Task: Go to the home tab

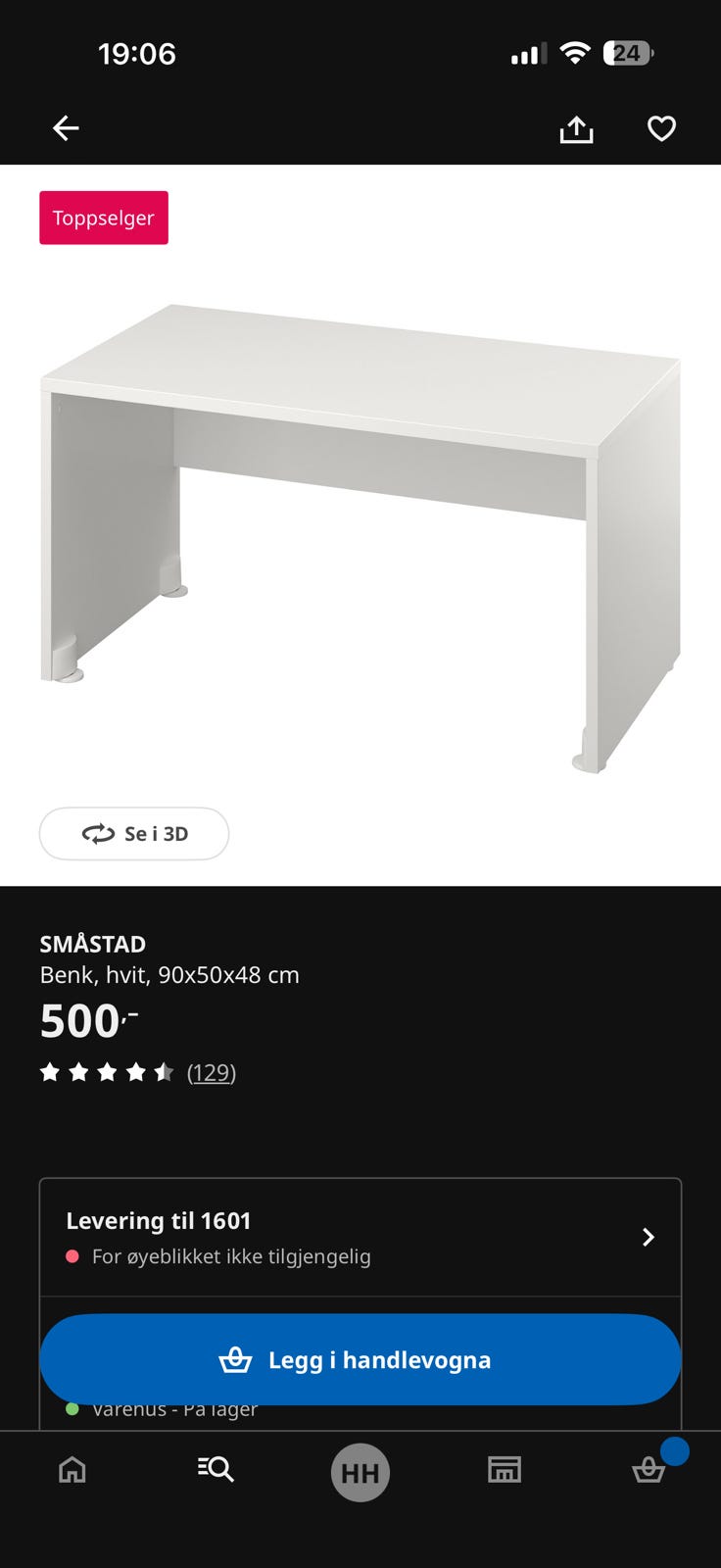Action: point(72,1469)
